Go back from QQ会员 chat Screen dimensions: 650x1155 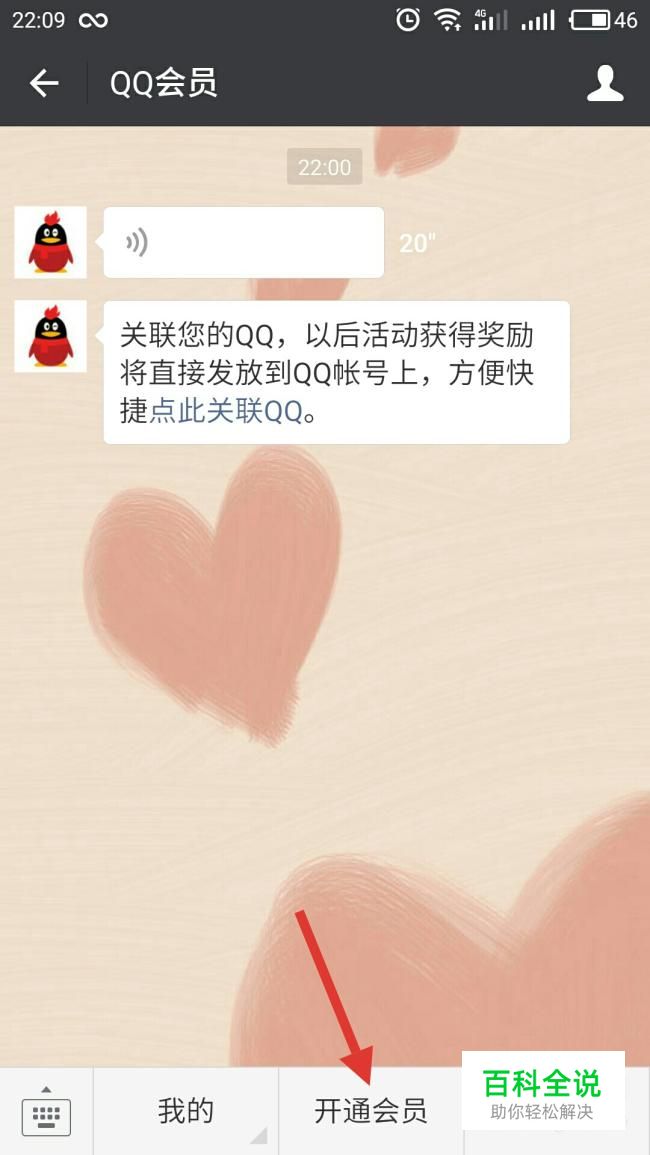point(44,84)
